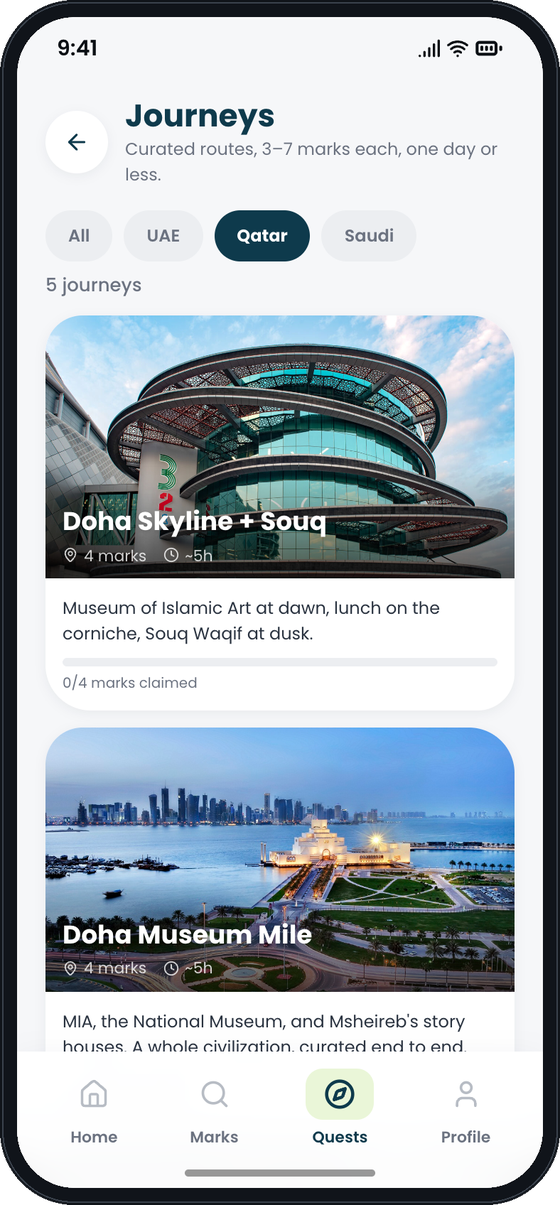
Task: Select the All filter chip
Action: click(x=79, y=236)
